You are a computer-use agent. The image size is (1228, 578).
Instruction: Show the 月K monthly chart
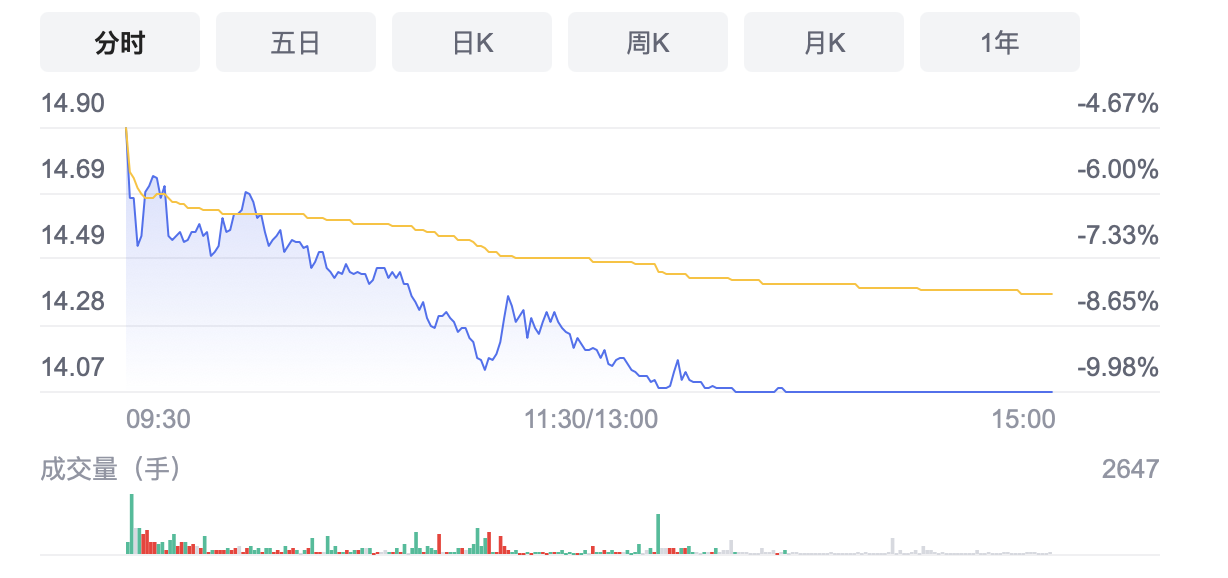[824, 42]
